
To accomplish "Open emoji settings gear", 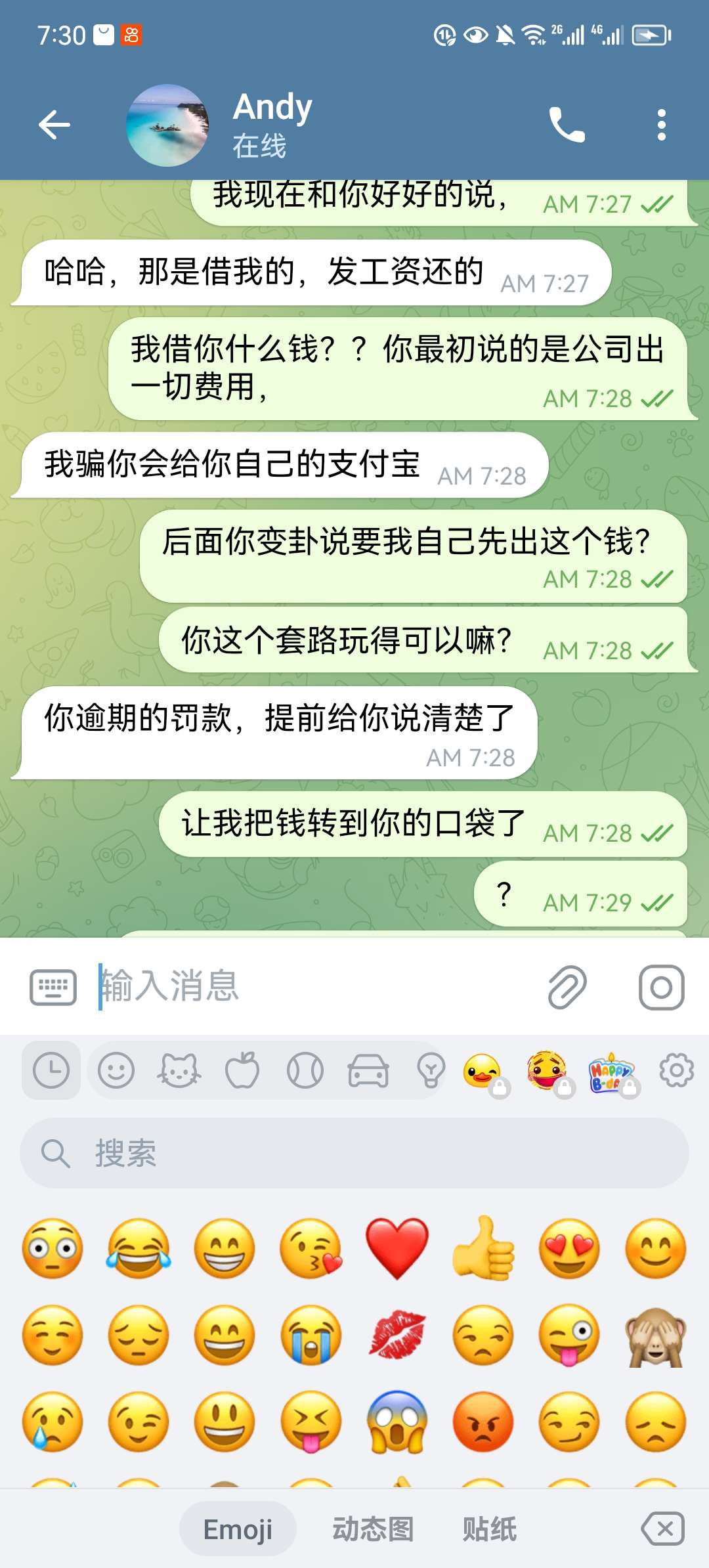I will point(676,1071).
